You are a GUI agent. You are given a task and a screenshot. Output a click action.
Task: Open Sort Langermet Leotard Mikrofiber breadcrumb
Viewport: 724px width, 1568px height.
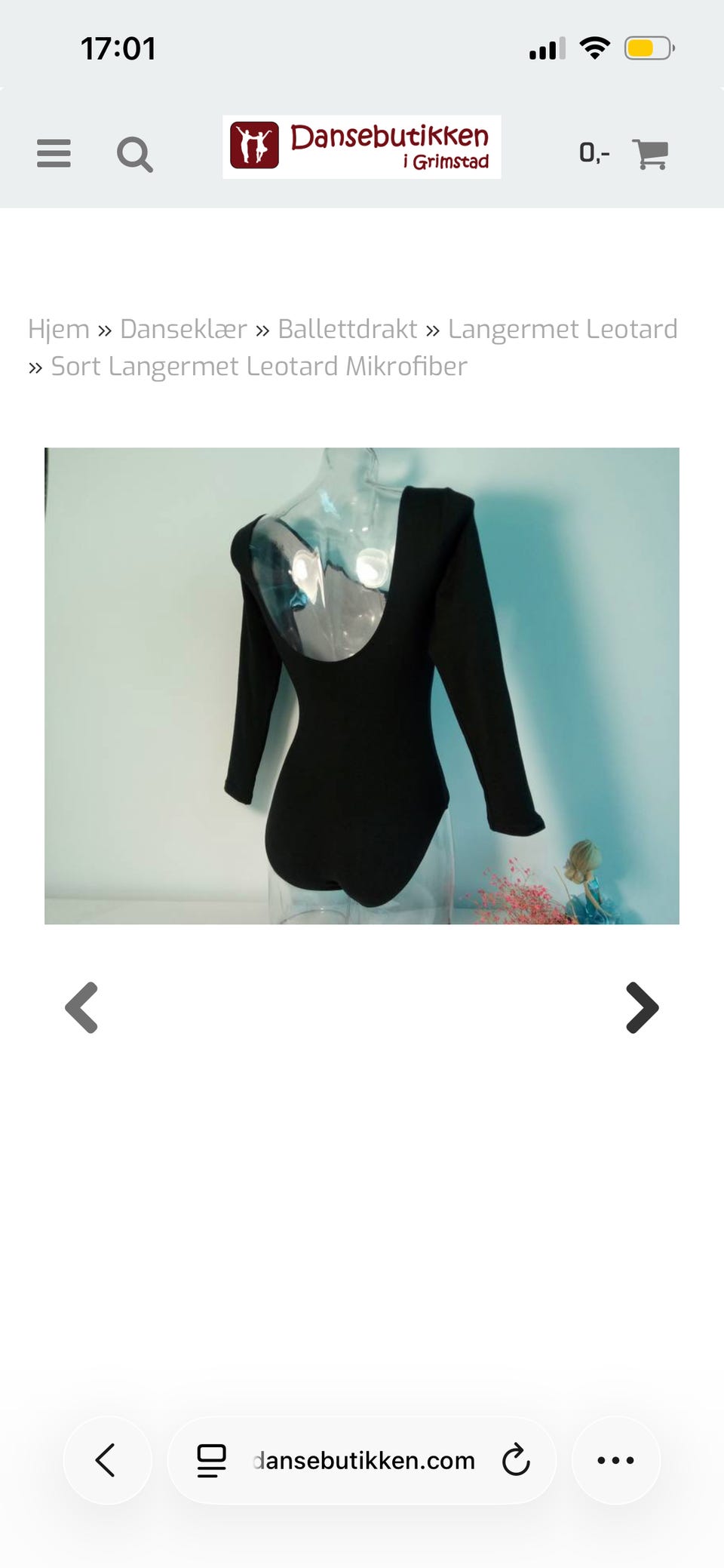[x=259, y=366]
